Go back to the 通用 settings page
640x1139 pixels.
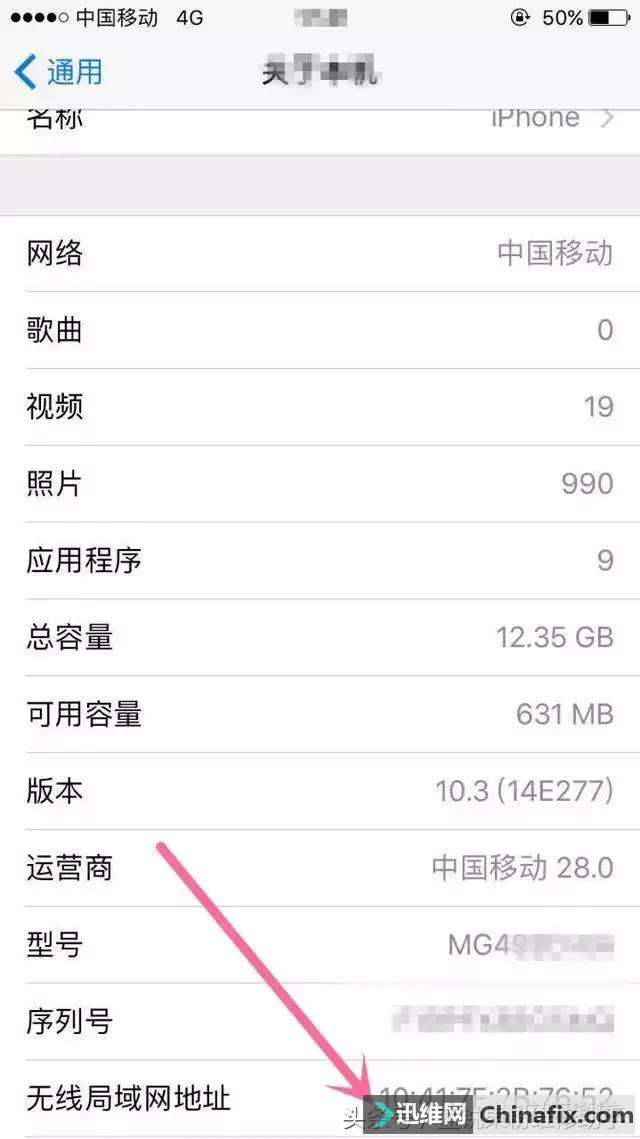[59, 72]
